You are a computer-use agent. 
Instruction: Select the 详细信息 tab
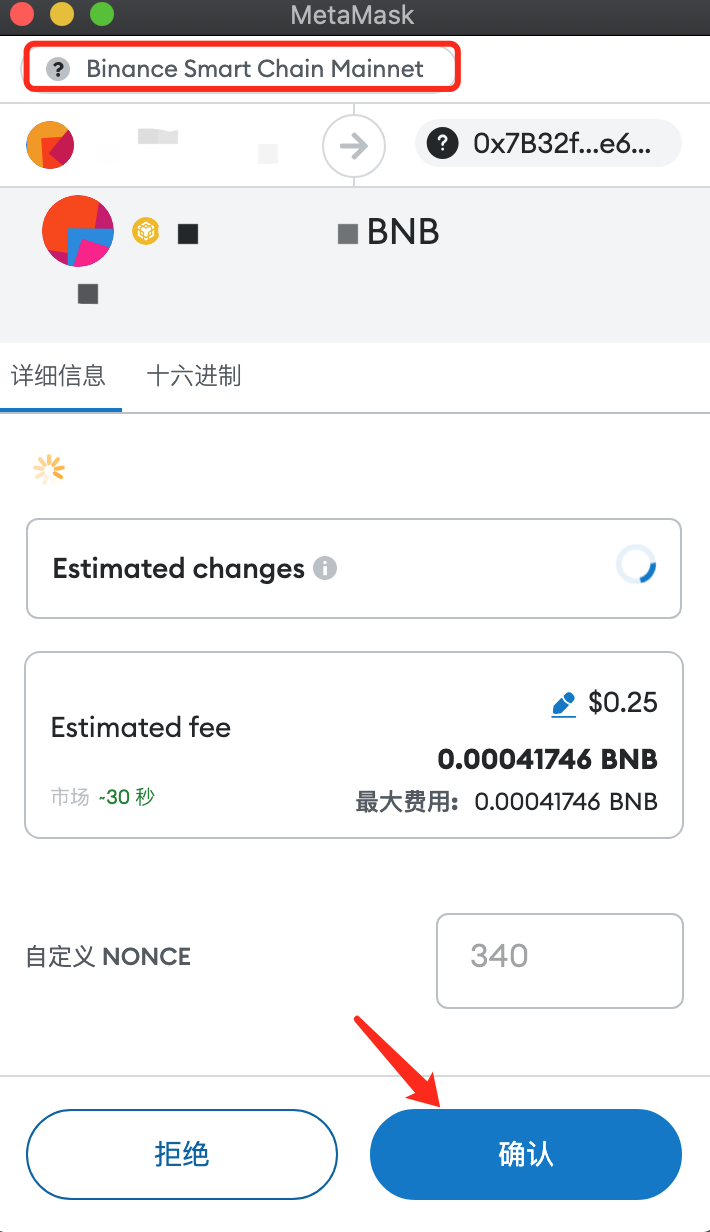click(58, 376)
